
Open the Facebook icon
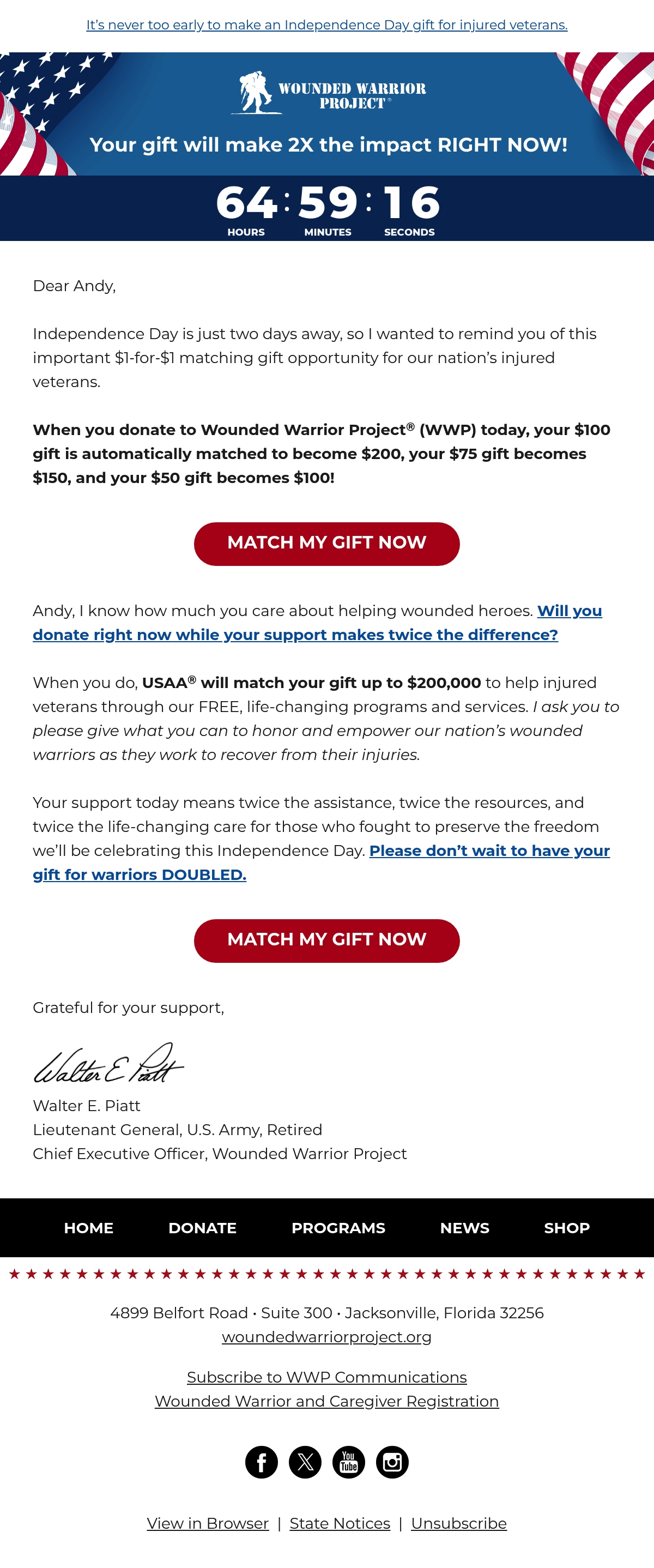[262, 1462]
